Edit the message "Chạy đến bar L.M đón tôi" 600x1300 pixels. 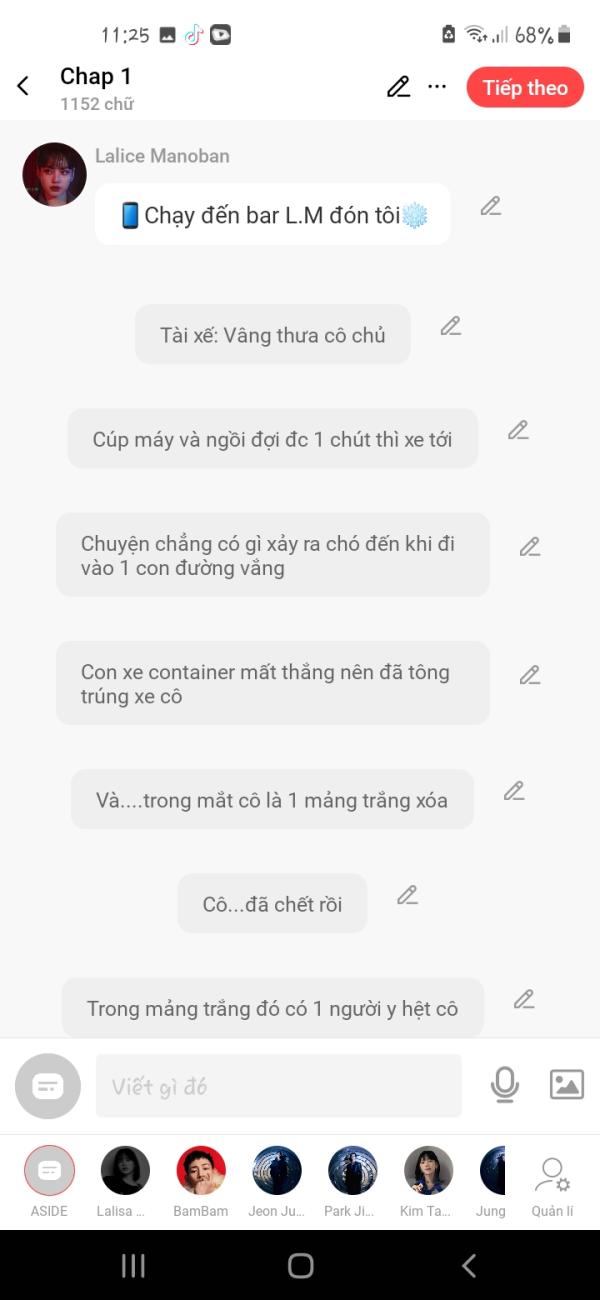490,206
